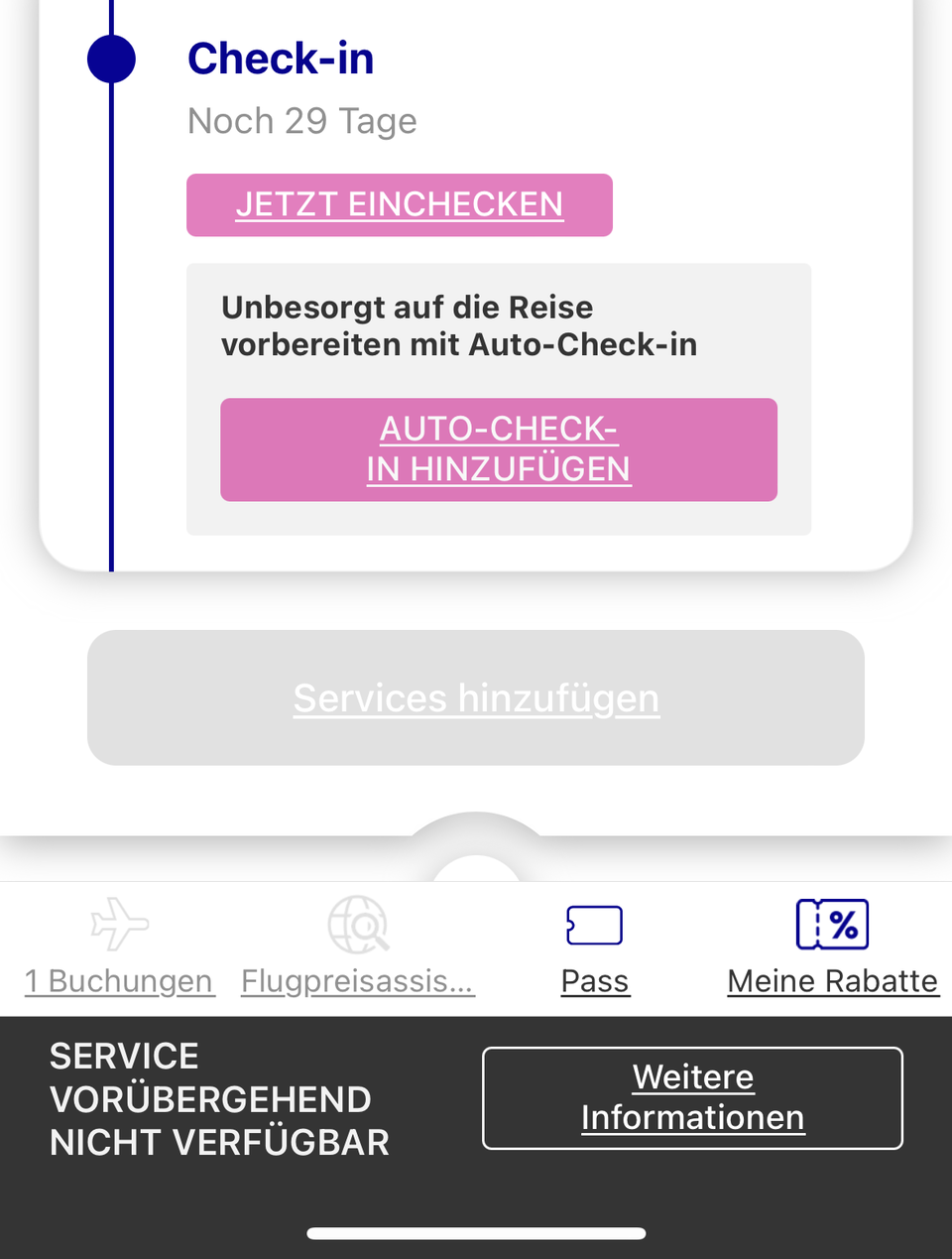Image resolution: width=952 pixels, height=1259 pixels.
Task: Open the ticket icon above Pass
Action: point(595,925)
